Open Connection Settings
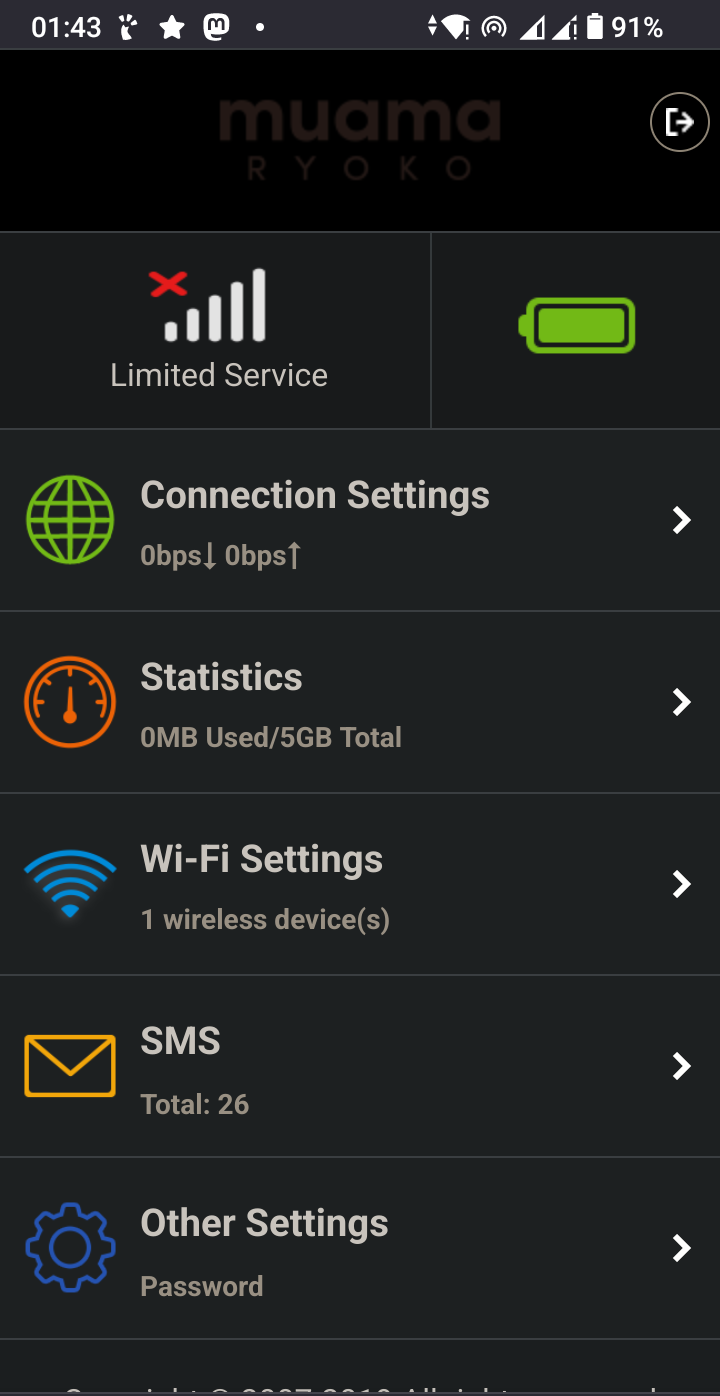 (x=360, y=521)
